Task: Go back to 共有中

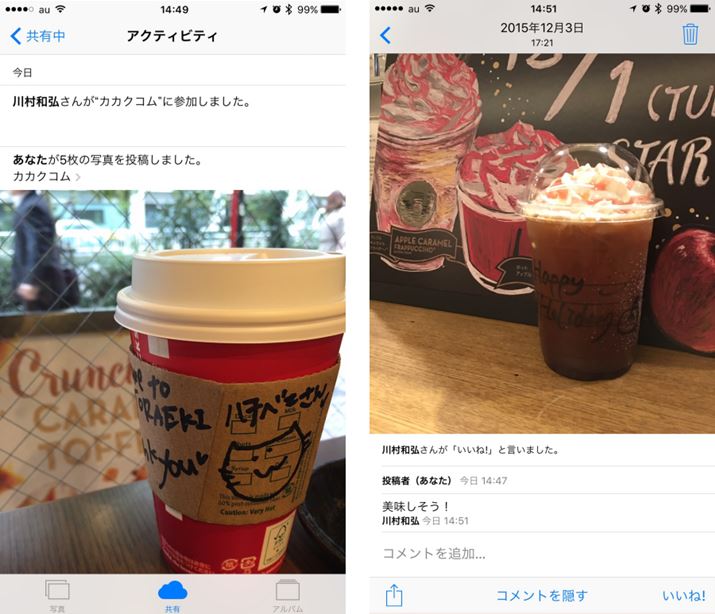Action: tap(38, 36)
